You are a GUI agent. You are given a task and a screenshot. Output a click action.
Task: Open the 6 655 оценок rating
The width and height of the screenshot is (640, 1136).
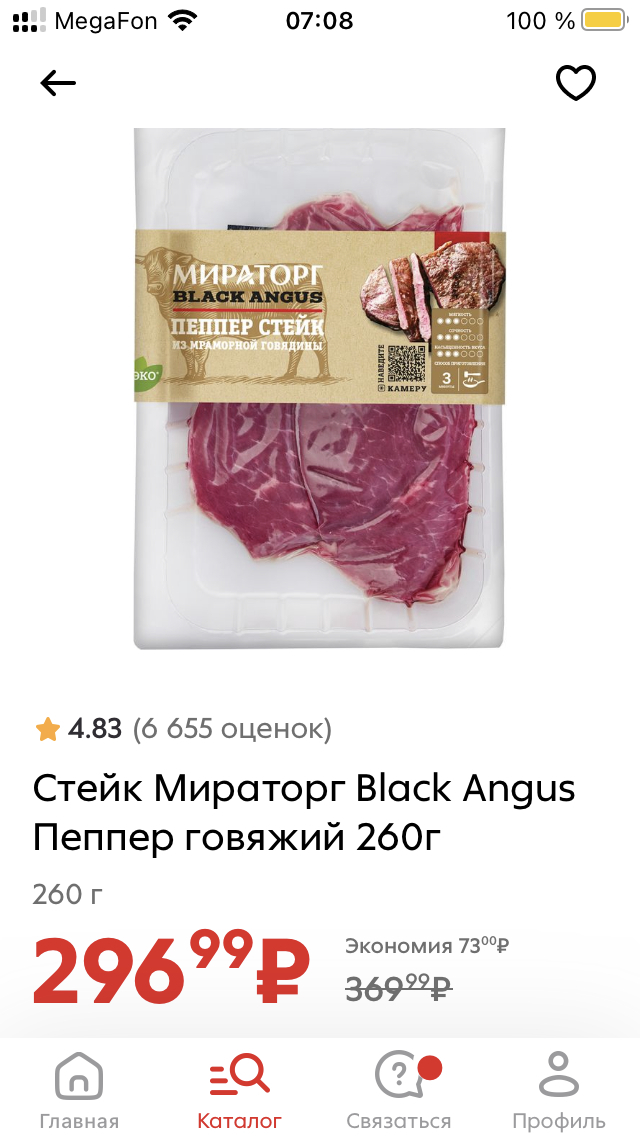(183, 728)
